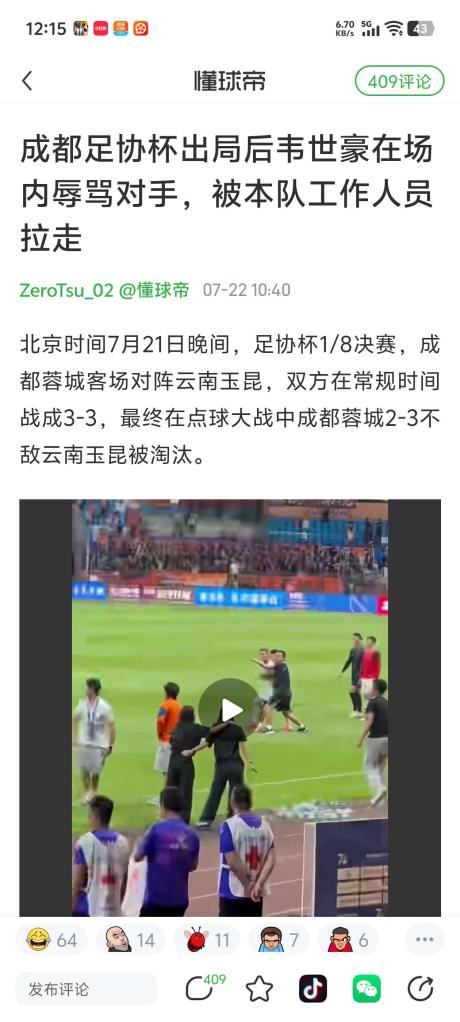Image resolution: width=460 pixels, height=1022 pixels.
Task: React with the emoji showing 7
Action: 279,940
